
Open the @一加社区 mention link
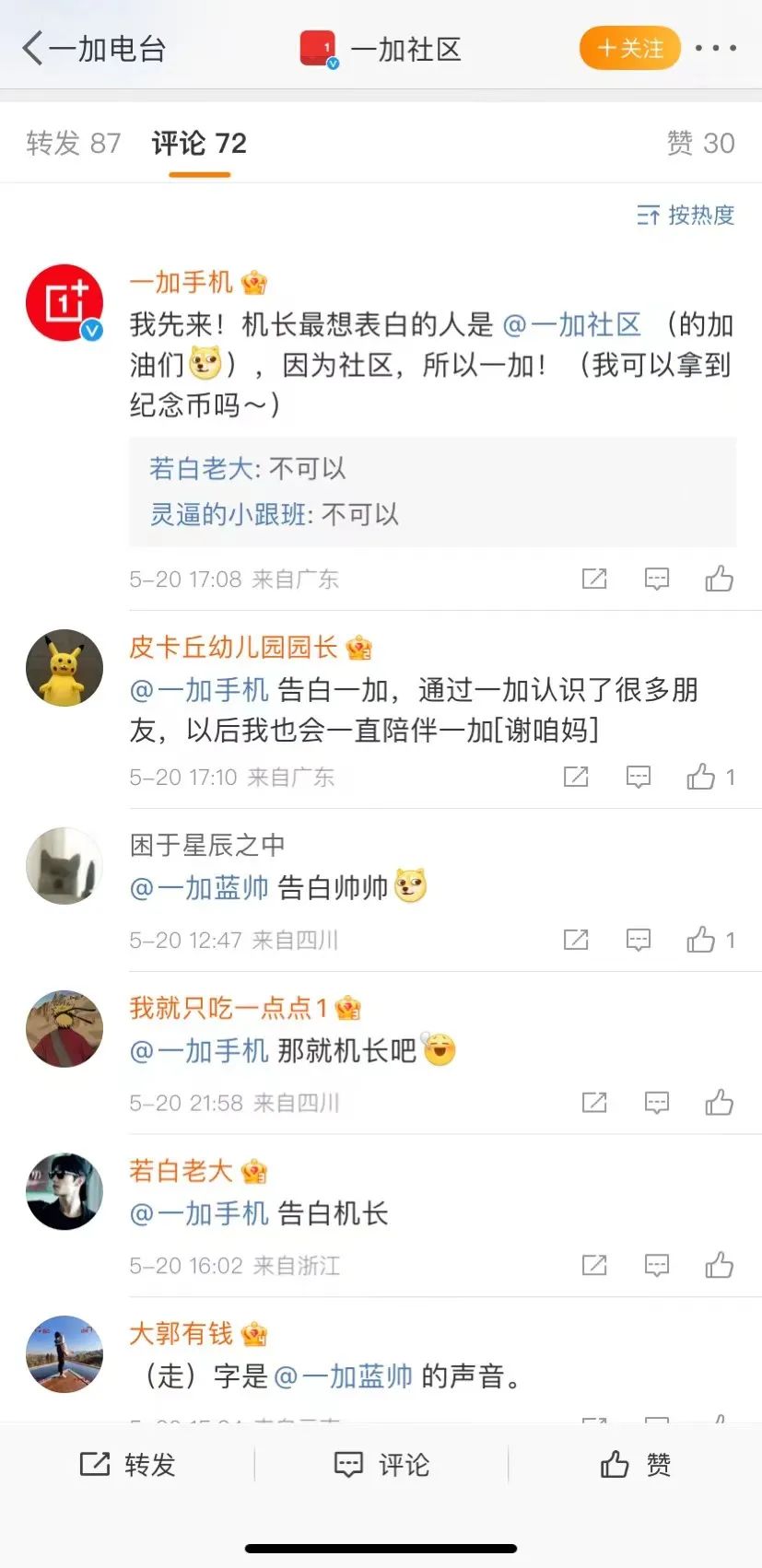pyautogui.click(x=572, y=324)
